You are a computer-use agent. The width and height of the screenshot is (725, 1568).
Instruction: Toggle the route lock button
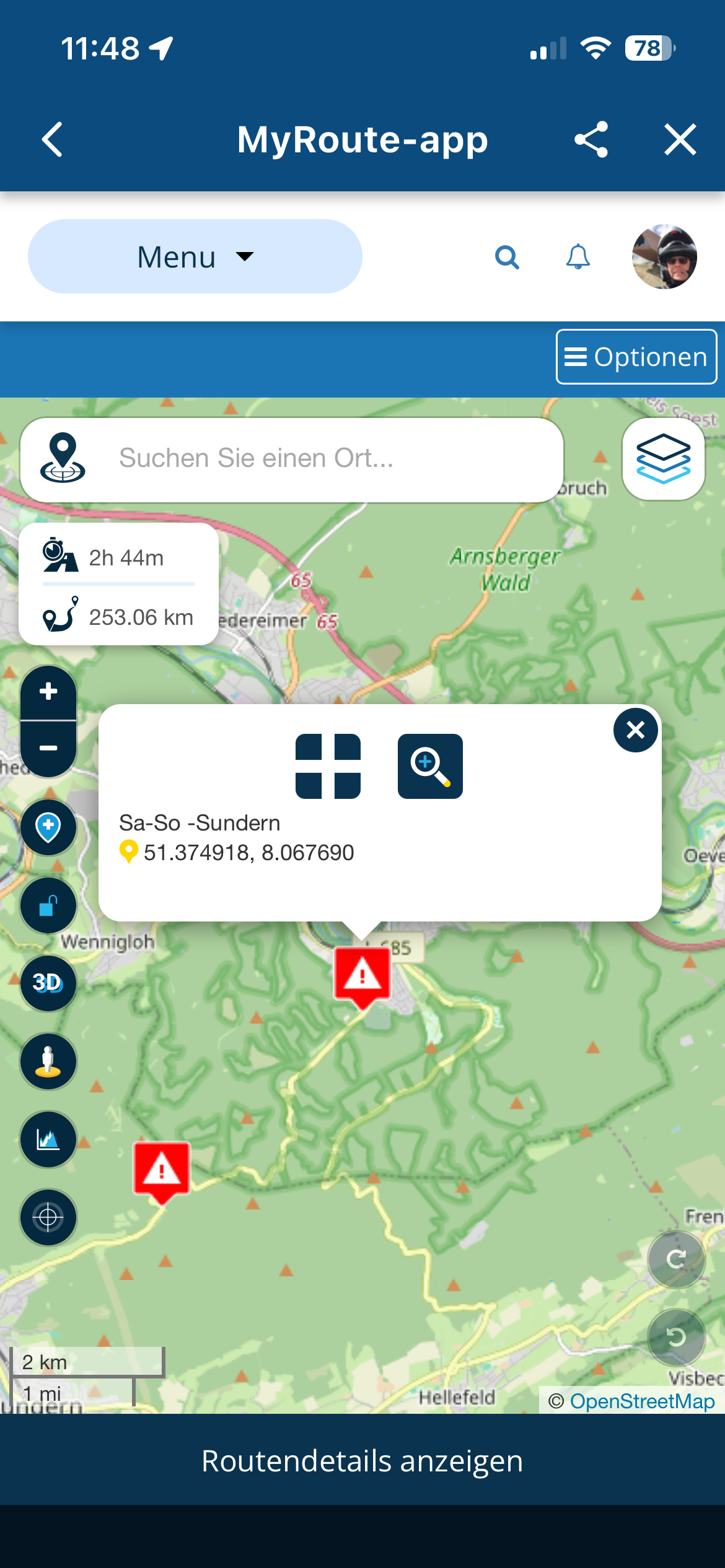point(48,905)
